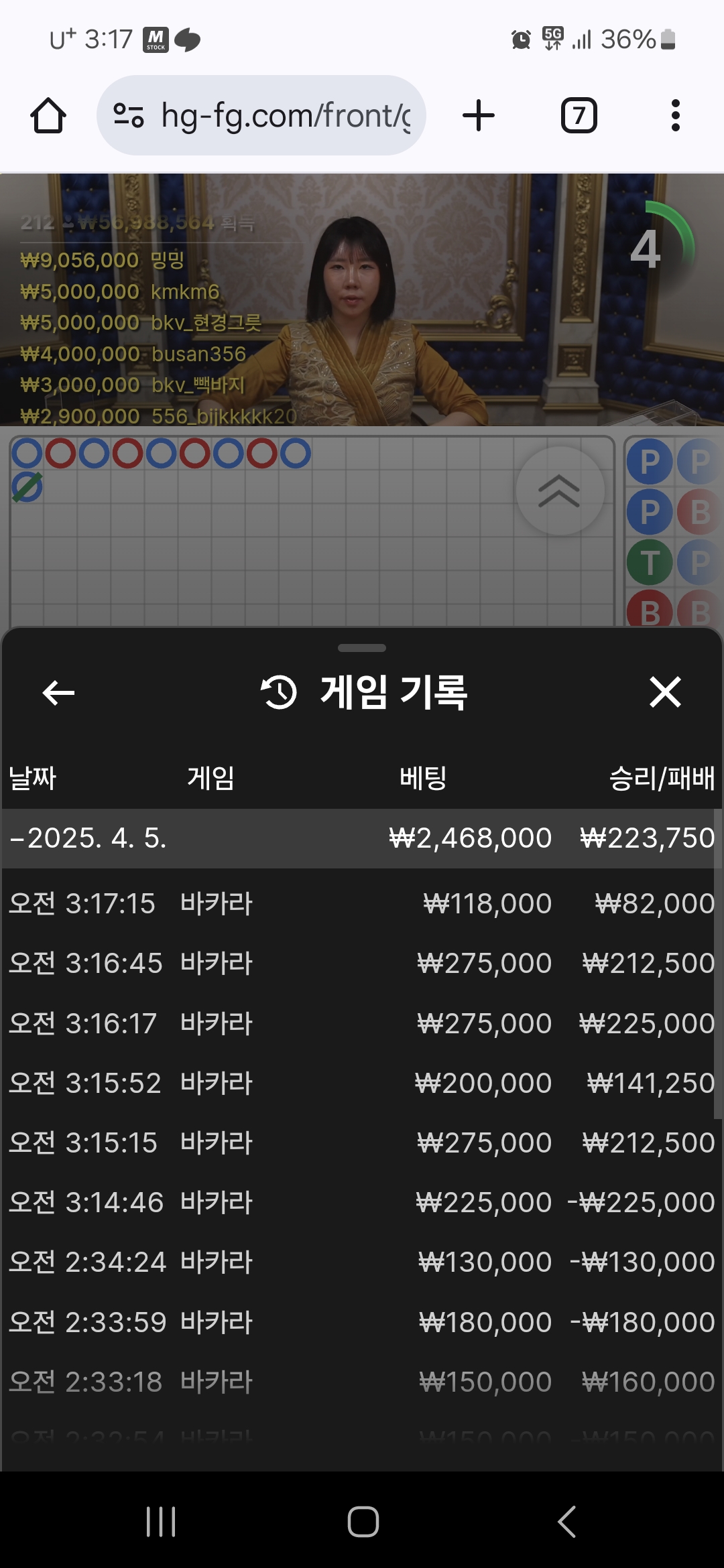The width and height of the screenshot is (724, 1568).
Task: Go back from the game history panel
Action: tap(58, 692)
